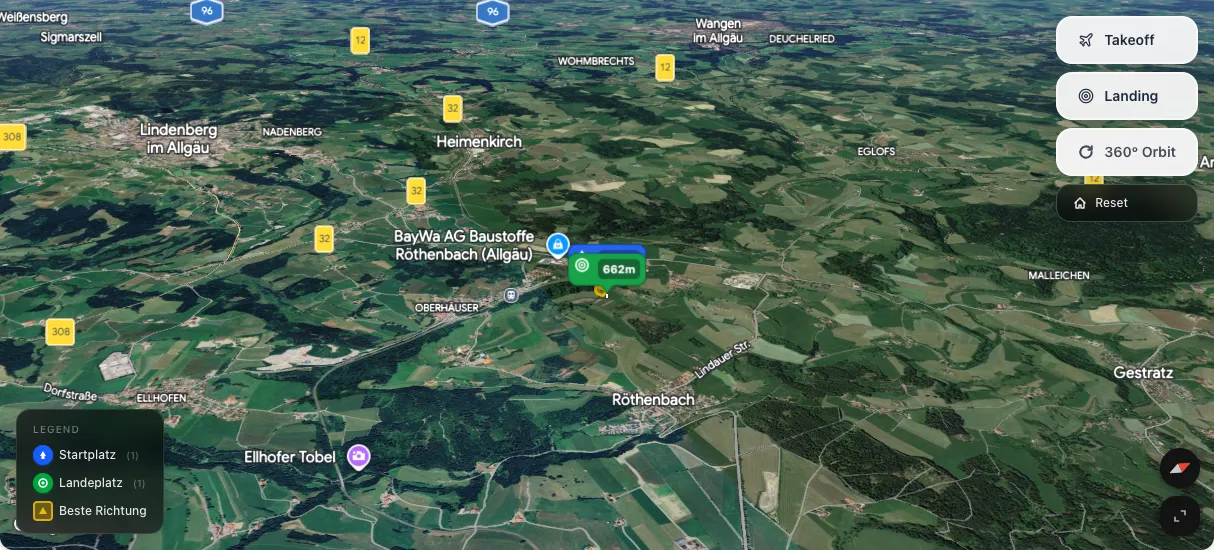This screenshot has width=1214, height=550.
Task: Fly to the Takeoff view
Action: (1126, 40)
